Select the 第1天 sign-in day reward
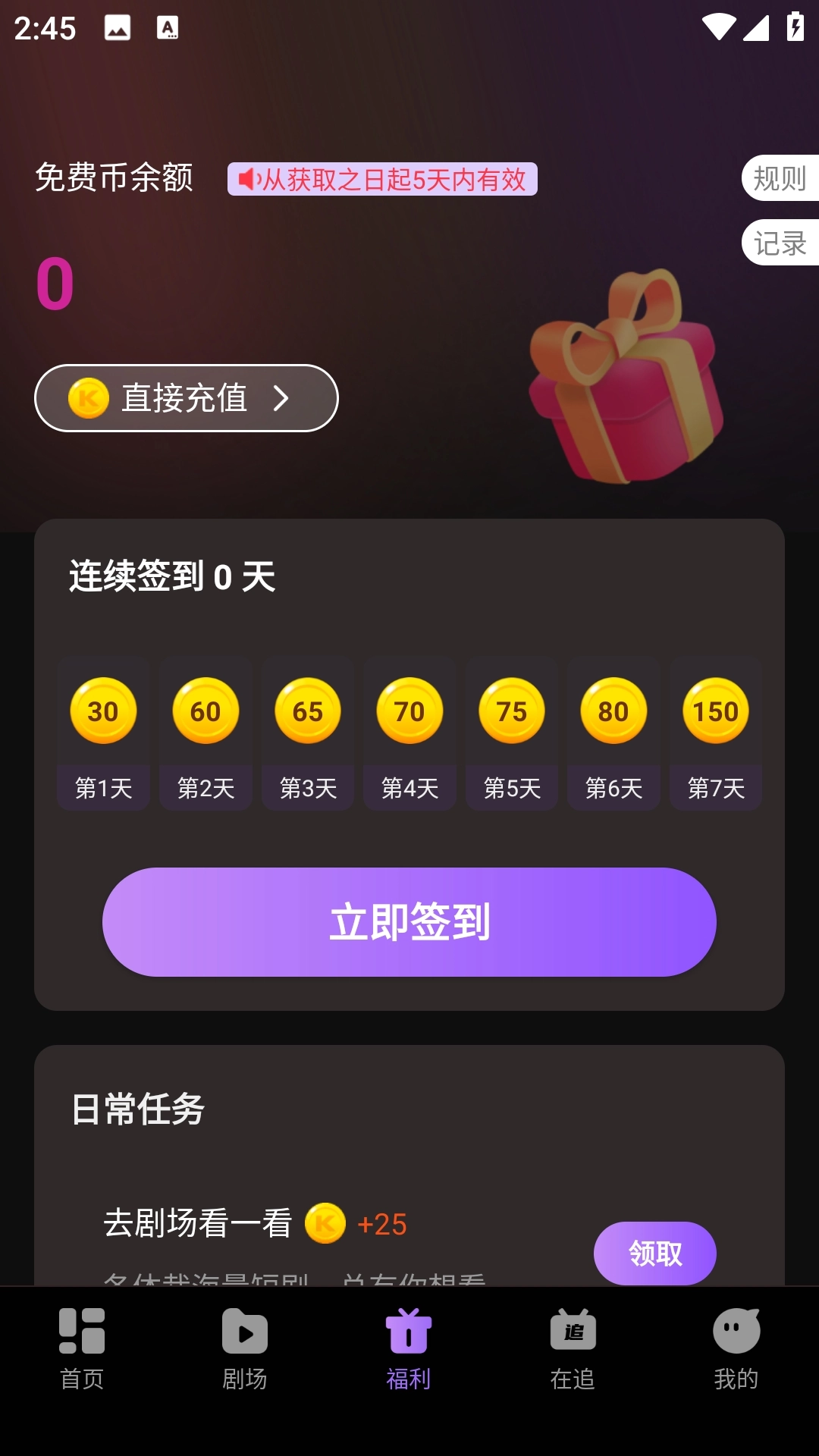This screenshot has height=1456, width=819. 103,730
